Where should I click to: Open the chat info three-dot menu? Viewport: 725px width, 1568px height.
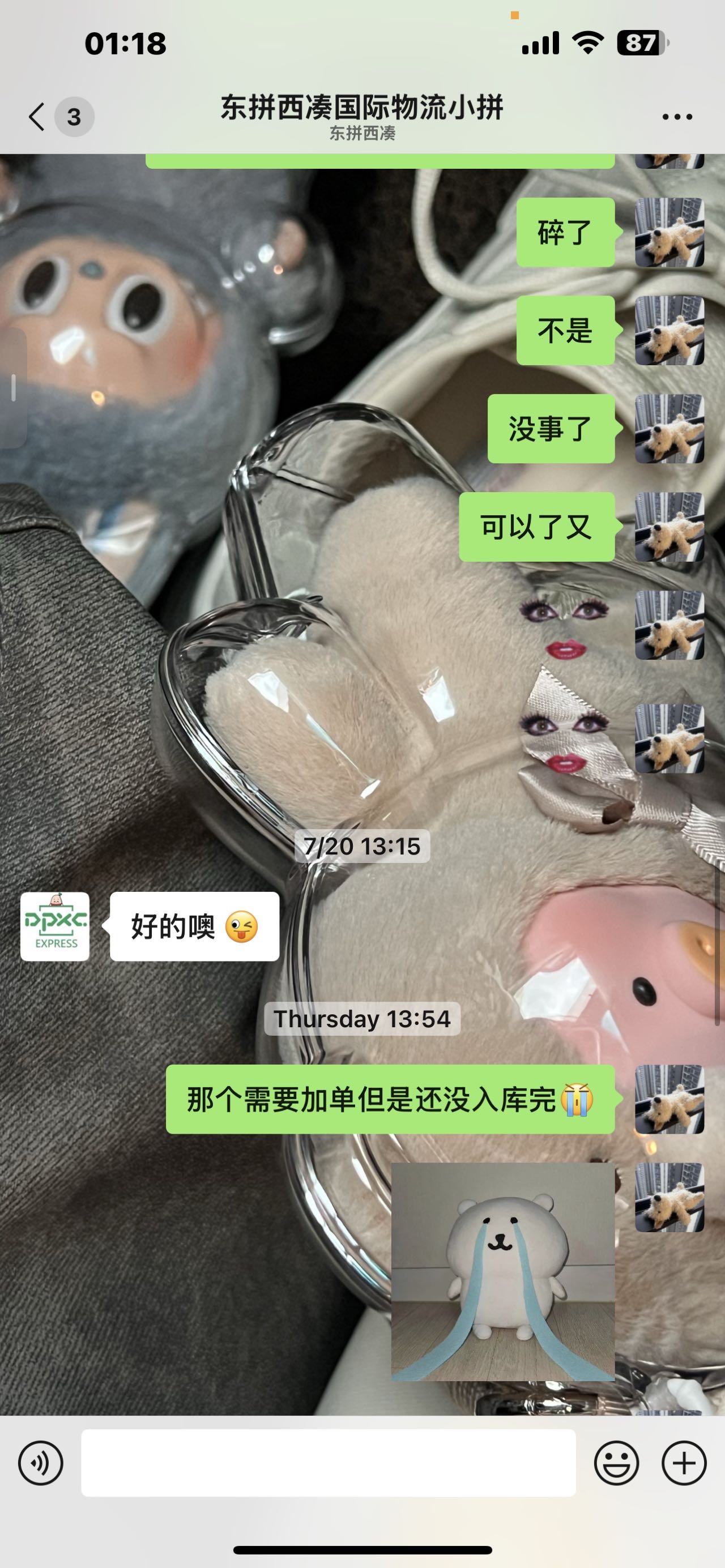coord(677,117)
